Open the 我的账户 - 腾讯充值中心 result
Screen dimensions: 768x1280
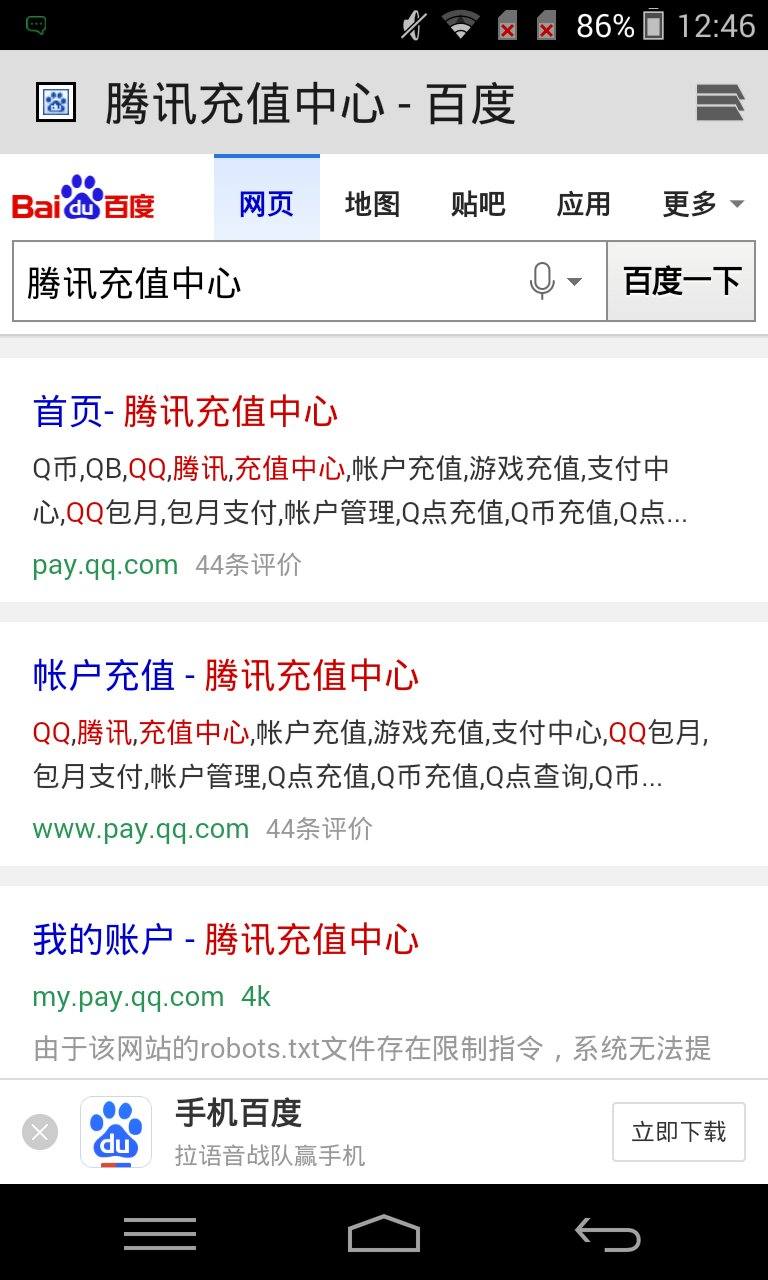tap(226, 939)
